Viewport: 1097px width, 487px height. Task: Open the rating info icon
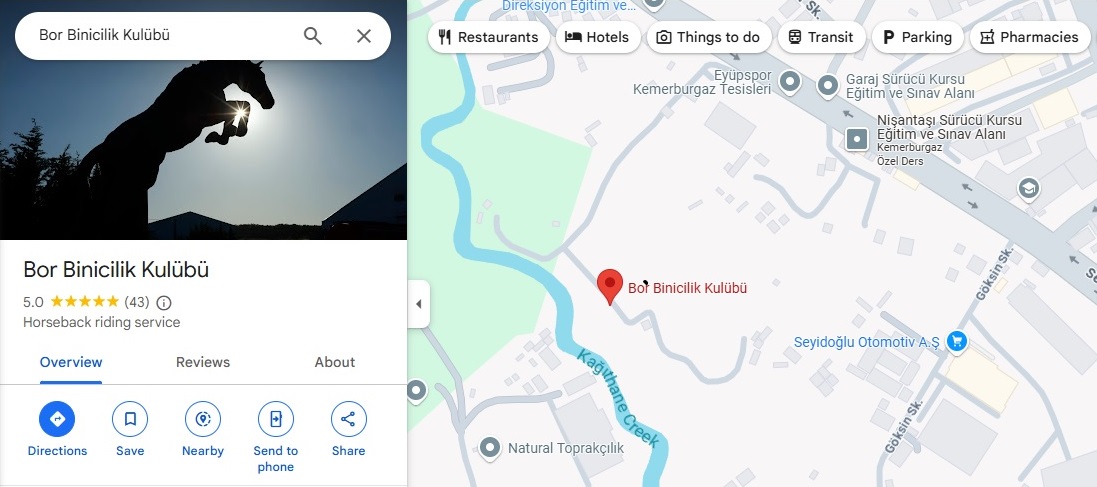click(x=164, y=302)
